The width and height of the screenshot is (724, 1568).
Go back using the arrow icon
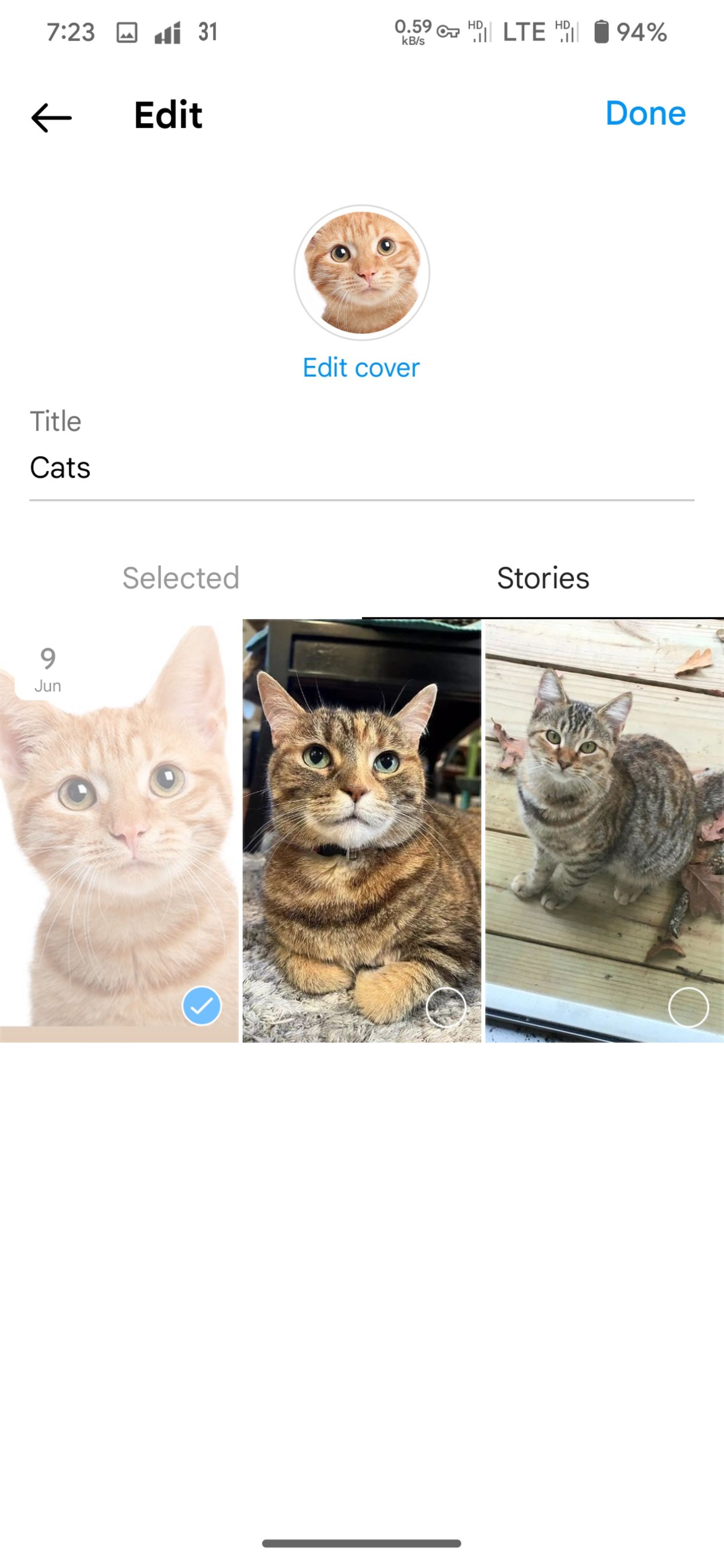[52, 117]
